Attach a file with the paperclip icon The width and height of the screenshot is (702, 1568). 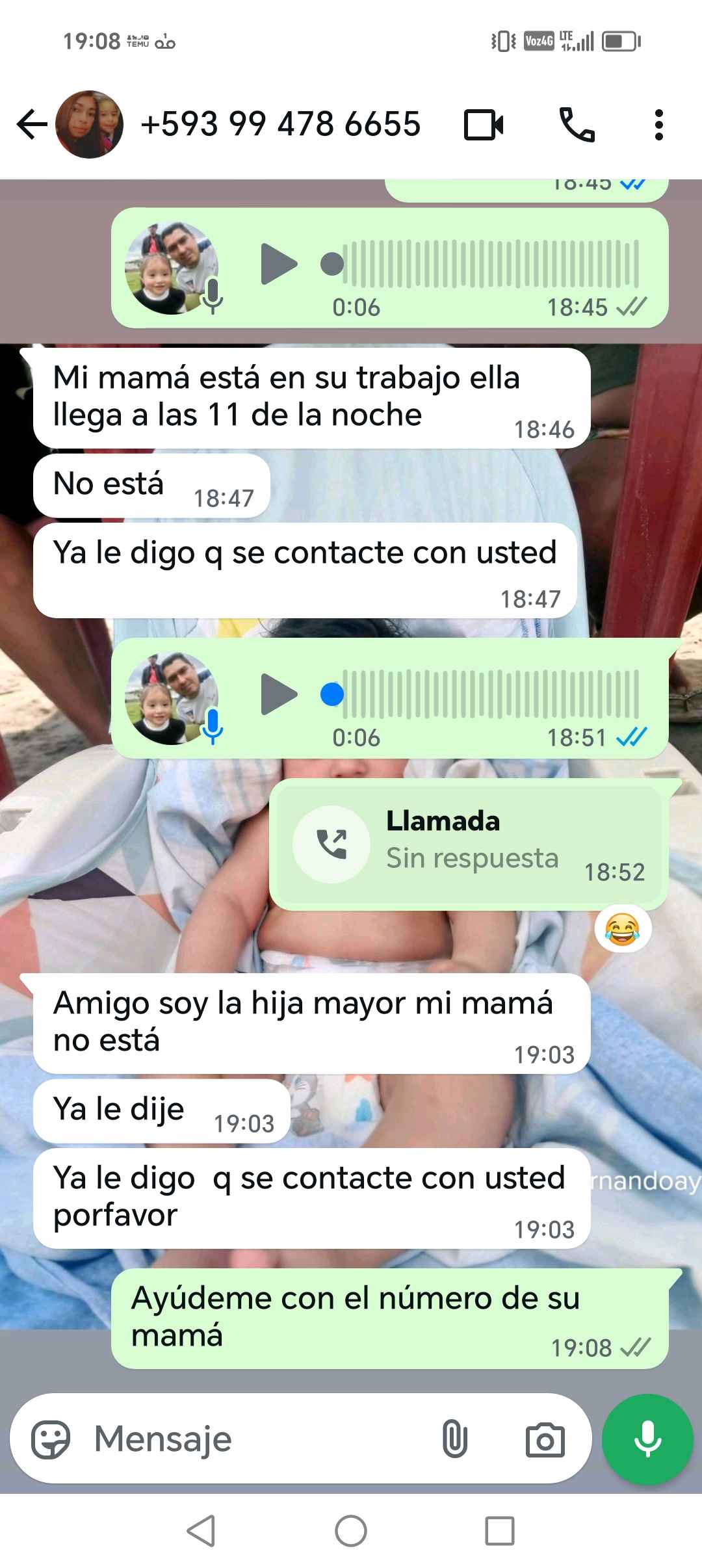point(454,1439)
